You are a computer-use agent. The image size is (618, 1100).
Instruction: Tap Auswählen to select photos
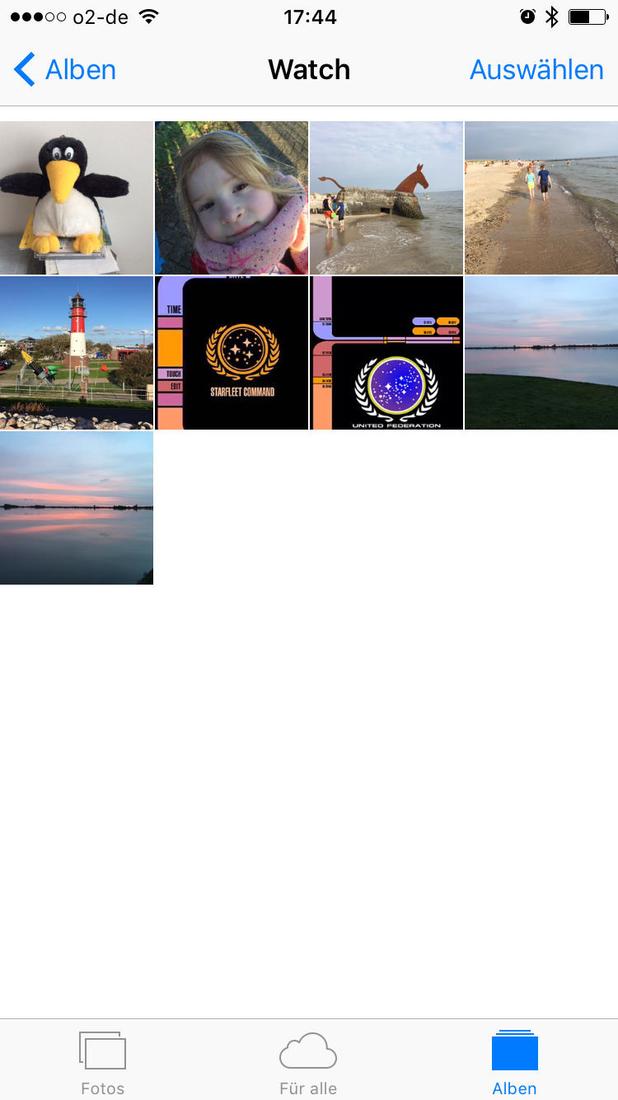(536, 70)
